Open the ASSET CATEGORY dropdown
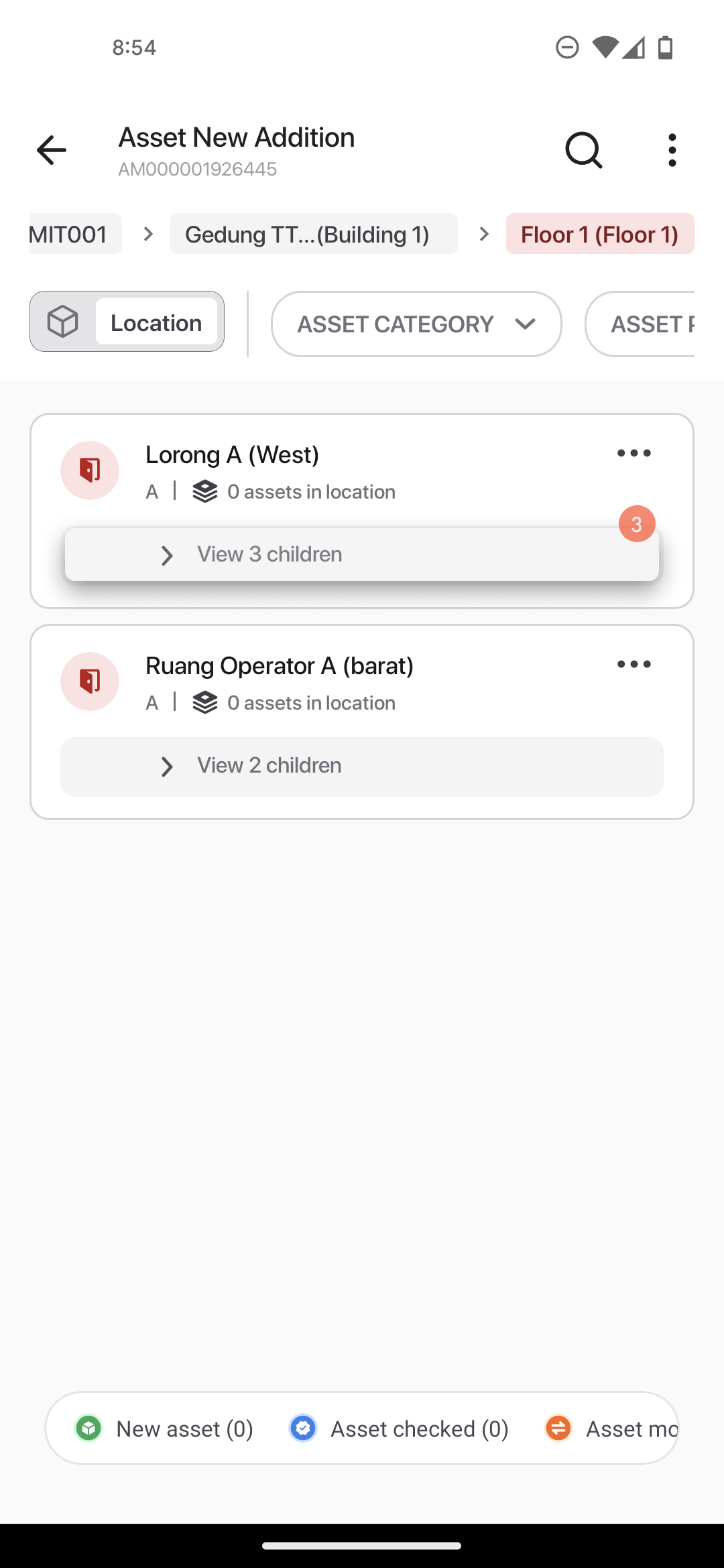724x1568 pixels. [416, 324]
